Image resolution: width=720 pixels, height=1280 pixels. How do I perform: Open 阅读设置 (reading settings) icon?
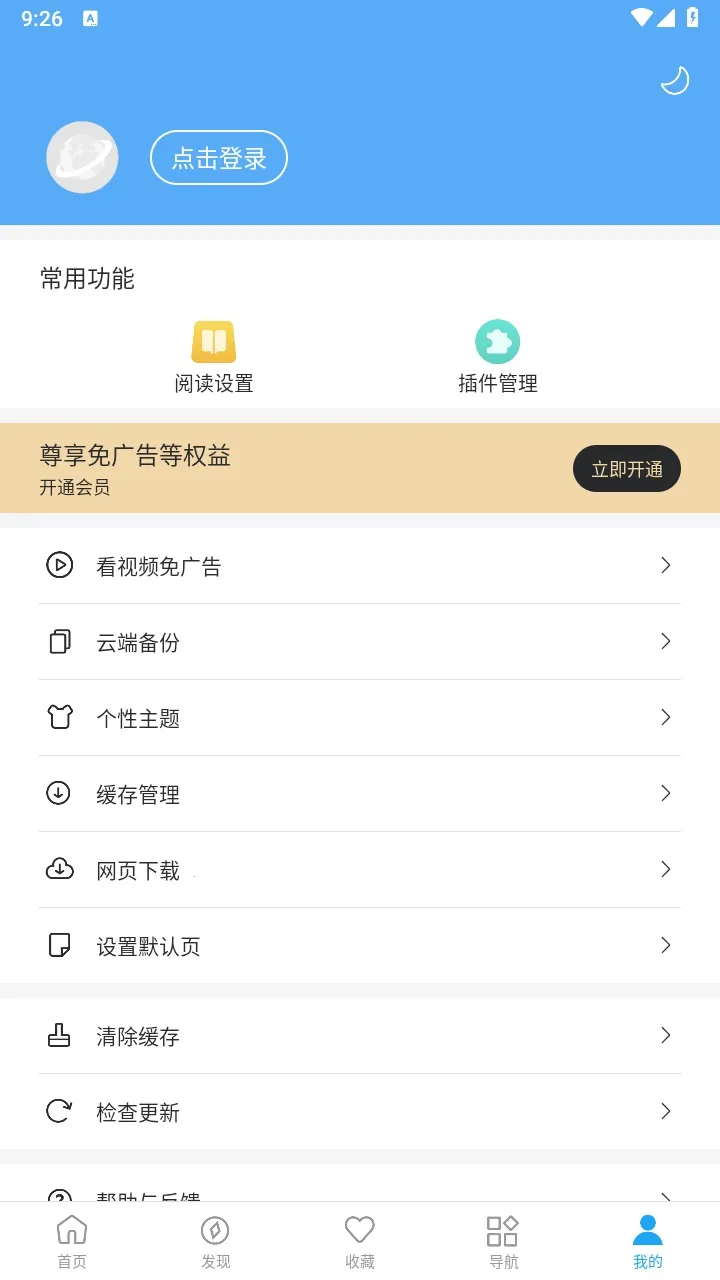[x=214, y=342]
